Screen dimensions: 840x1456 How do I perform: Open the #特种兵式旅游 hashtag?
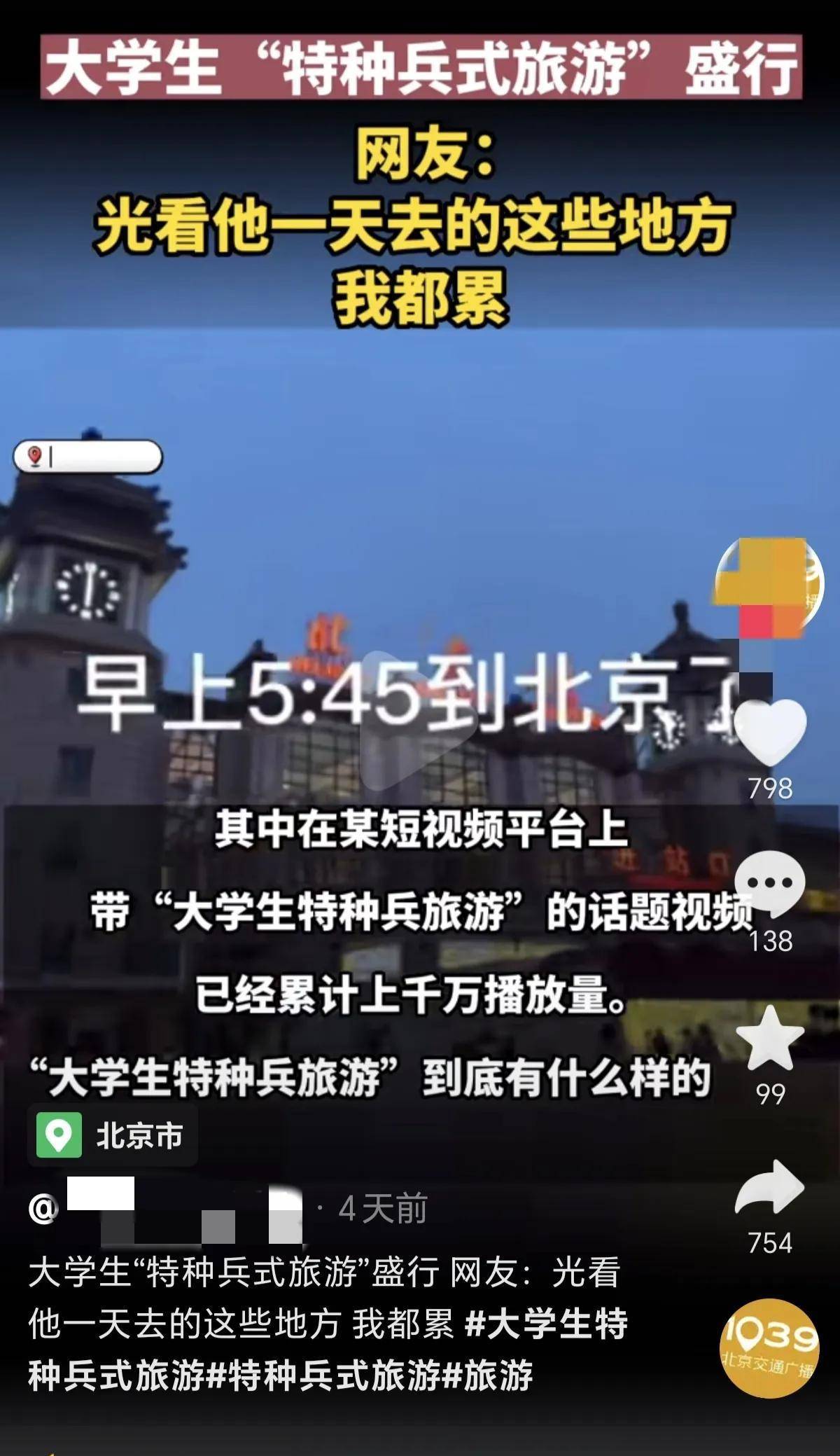[325, 1375]
